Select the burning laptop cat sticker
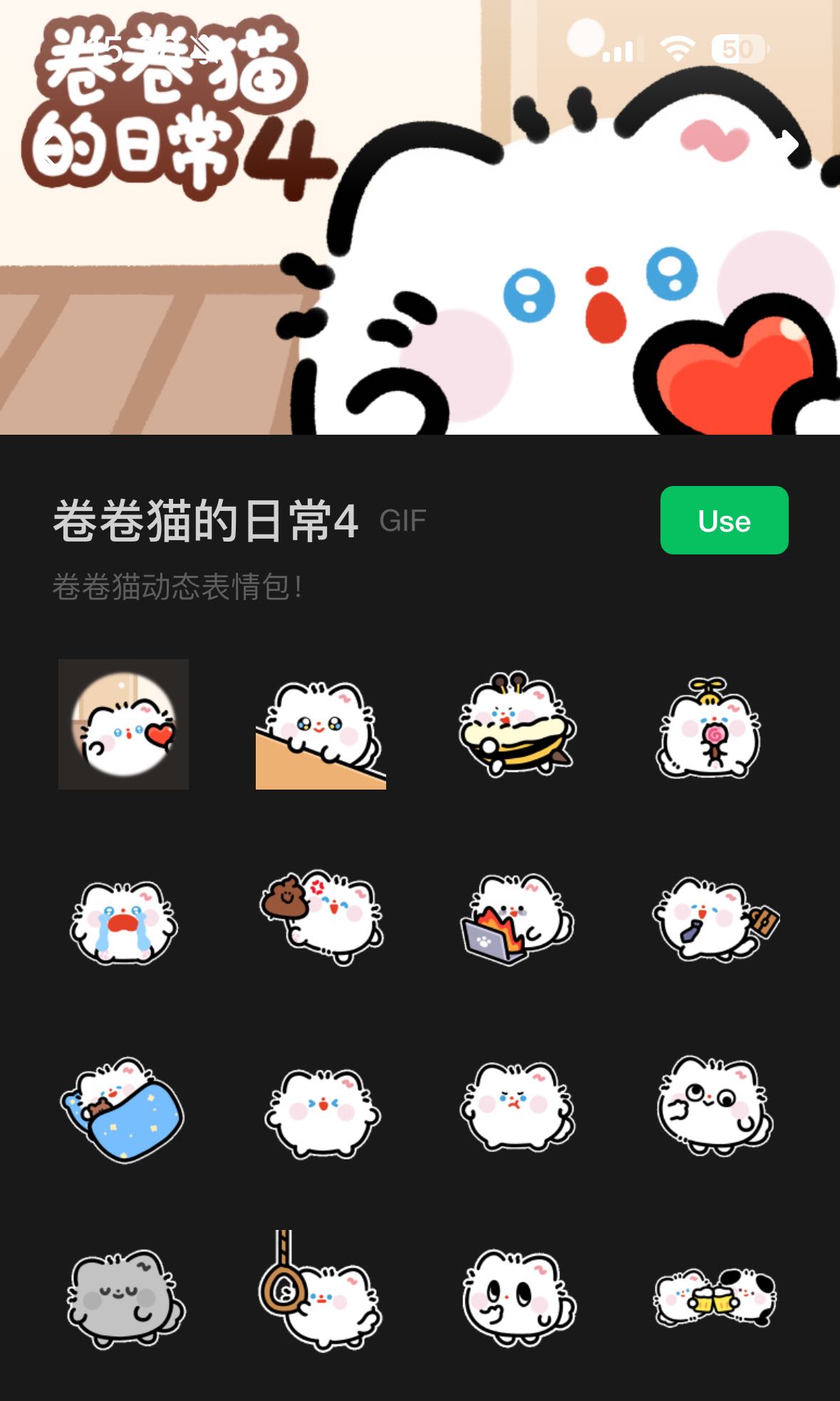 click(517, 919)
